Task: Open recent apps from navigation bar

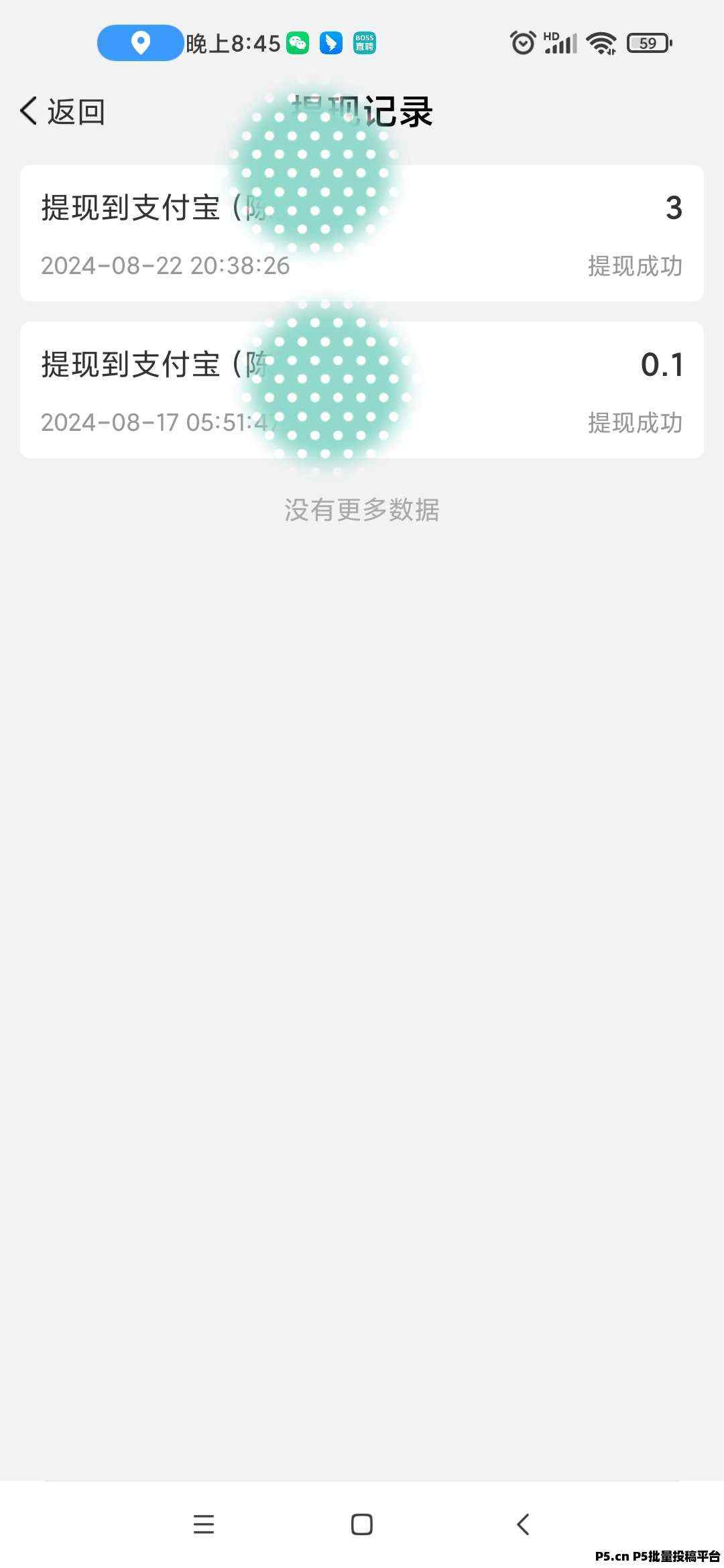Action: click(x=204, y=1524)
